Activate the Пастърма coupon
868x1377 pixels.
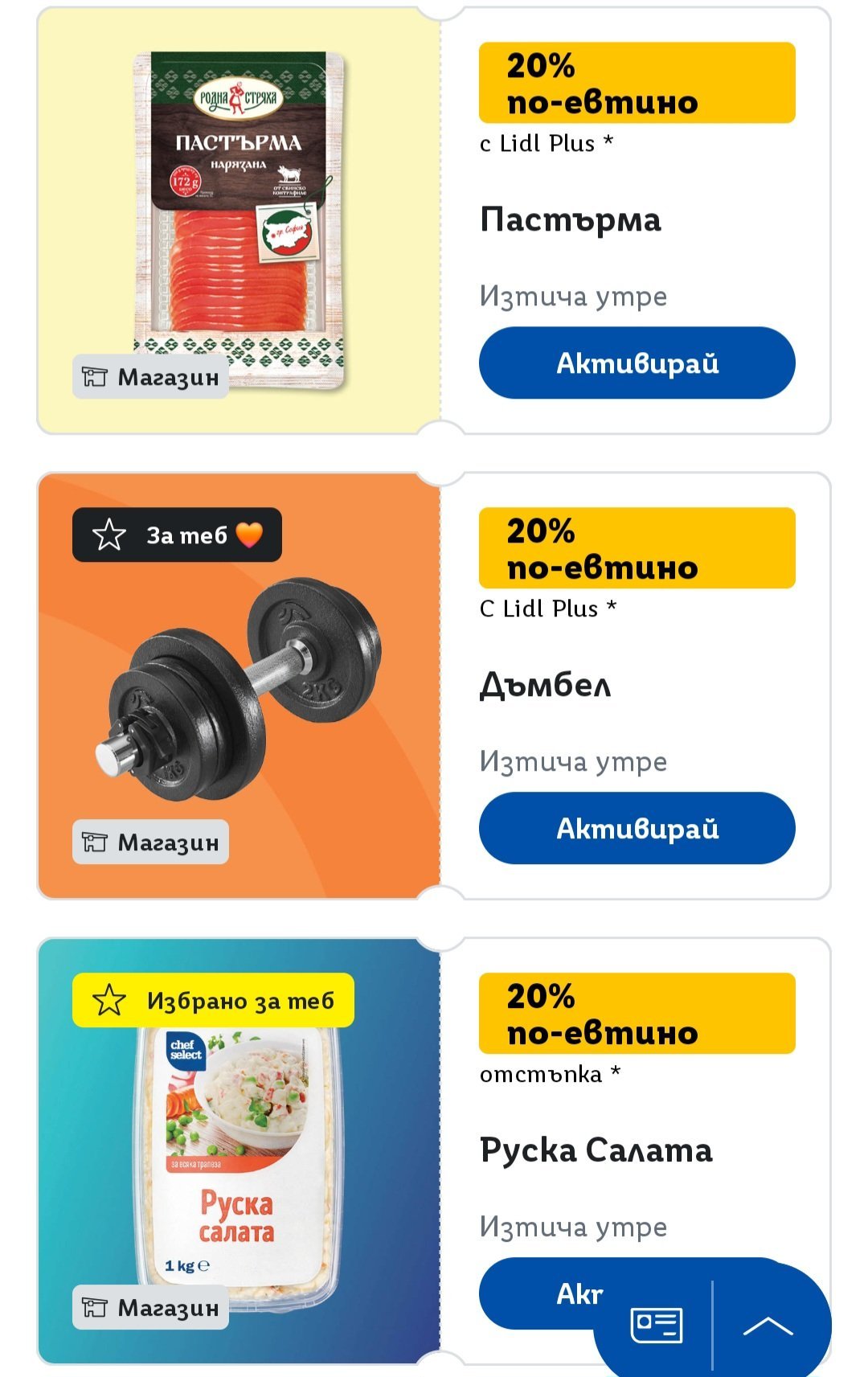[637, 363]
